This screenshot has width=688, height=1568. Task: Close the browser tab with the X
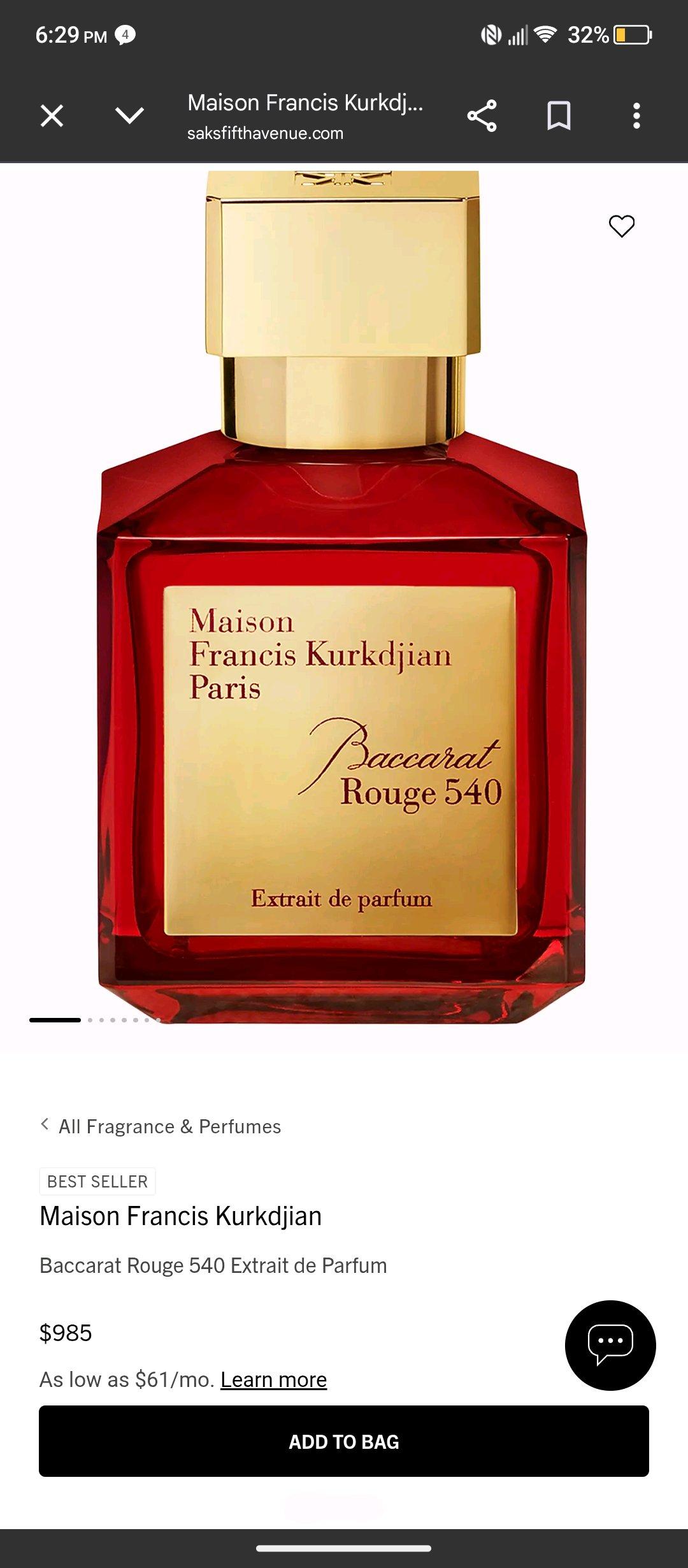pos(53,115)
